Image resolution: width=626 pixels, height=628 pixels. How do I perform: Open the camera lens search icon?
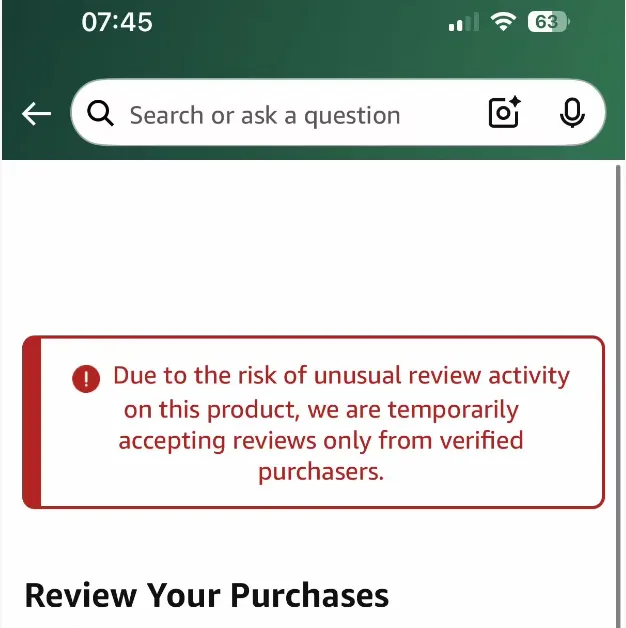click(x=505, y=114)
